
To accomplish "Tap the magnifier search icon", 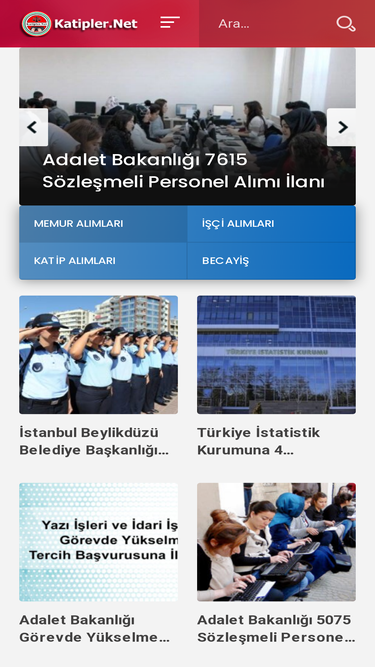I will (x=346, y=24).
